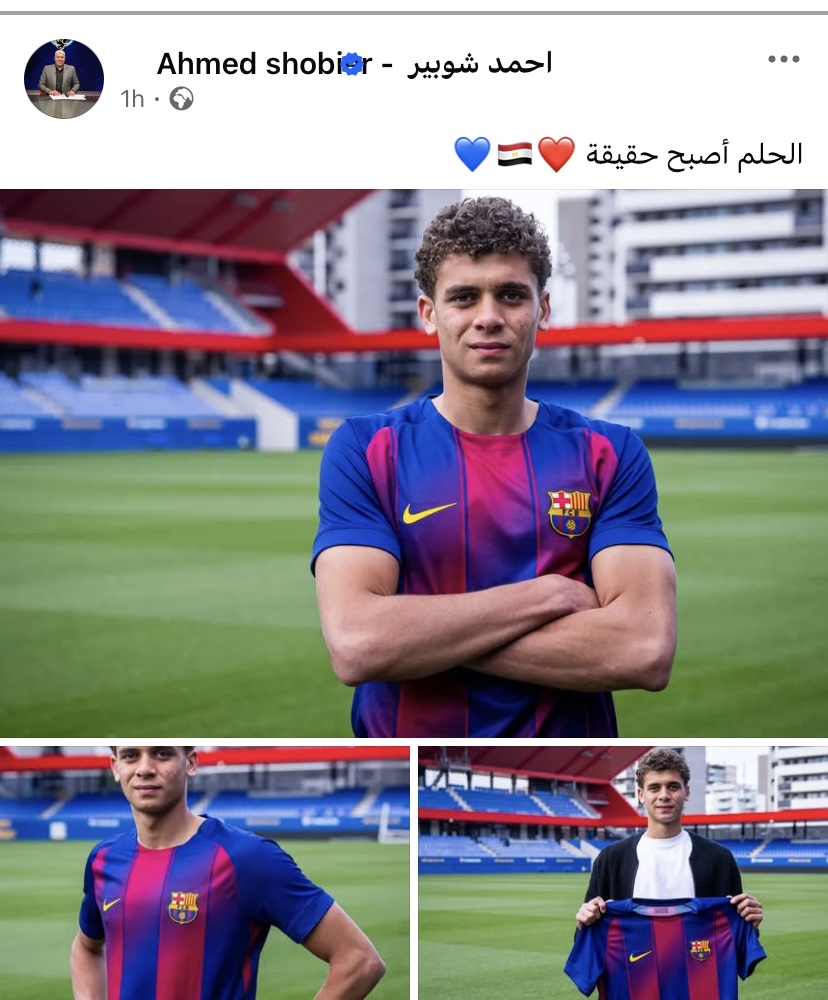
Task: Open the bottom-left photo, hand on hip
Action: pyautogui.click(x=204, y=872)
